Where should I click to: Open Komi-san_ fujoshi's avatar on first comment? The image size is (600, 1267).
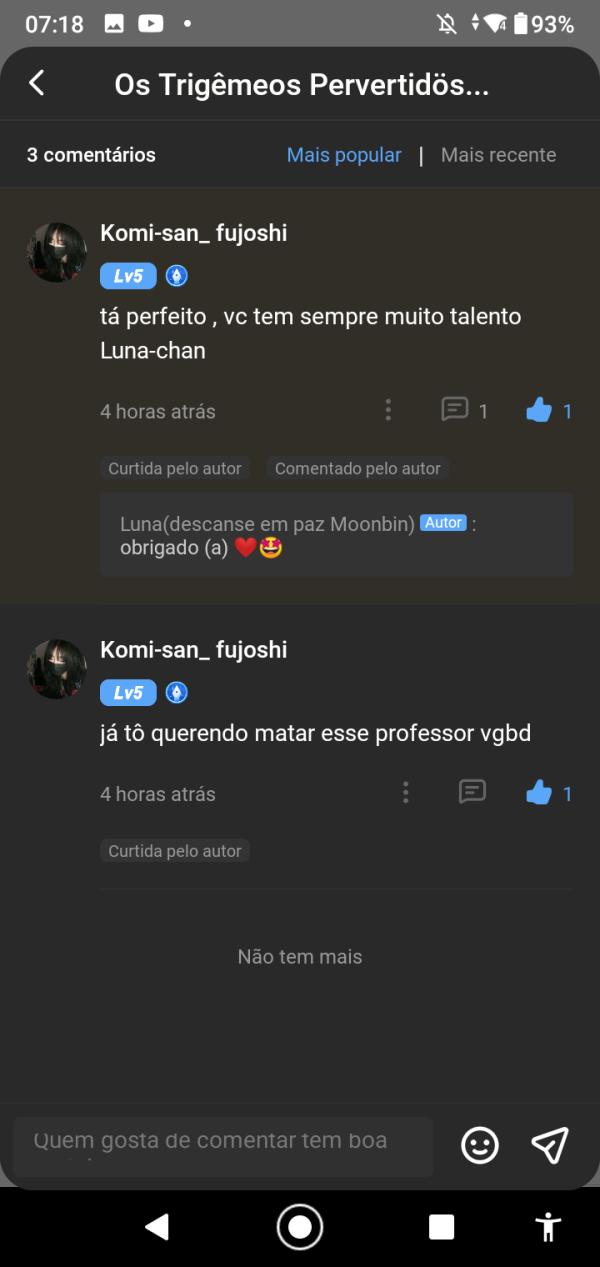click(56, 252)
